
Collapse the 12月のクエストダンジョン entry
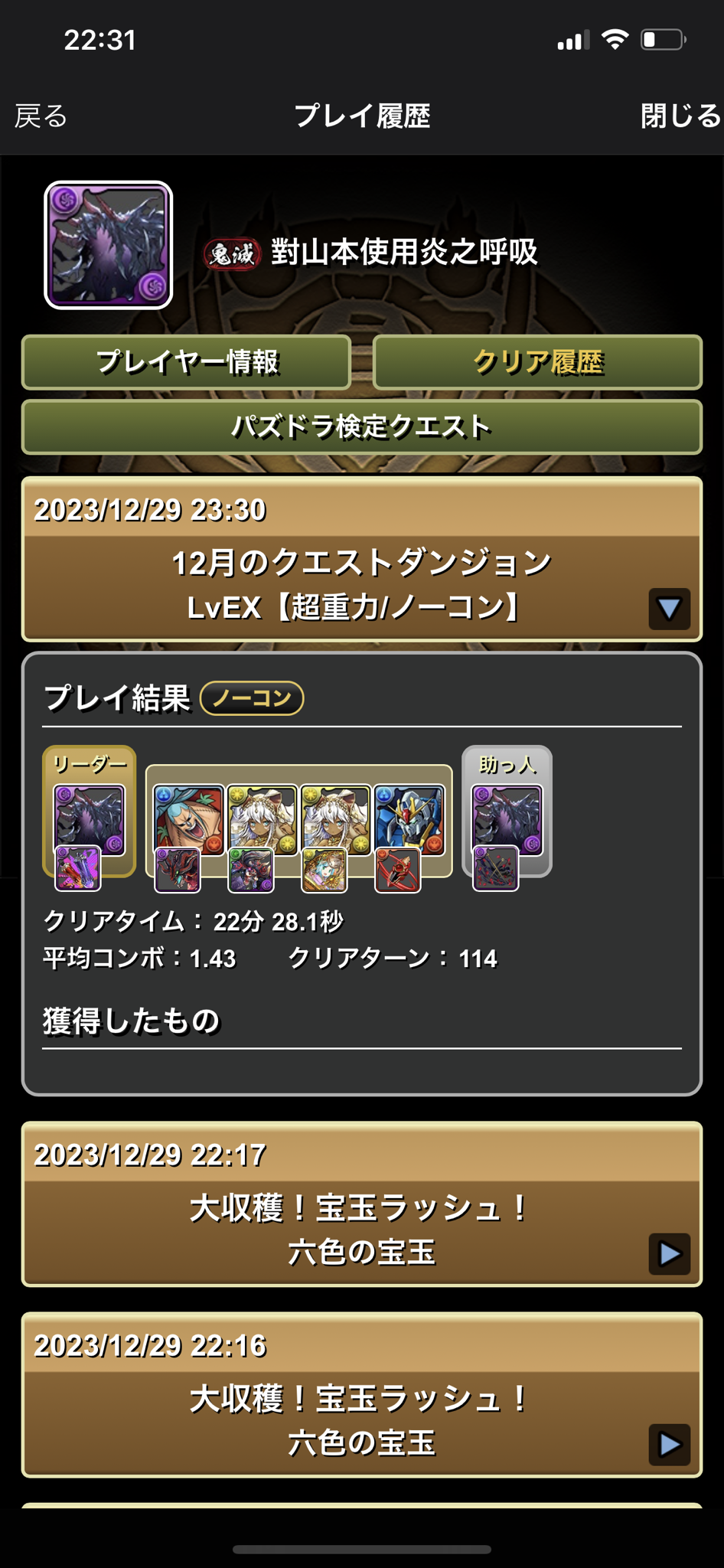point(669,609)
